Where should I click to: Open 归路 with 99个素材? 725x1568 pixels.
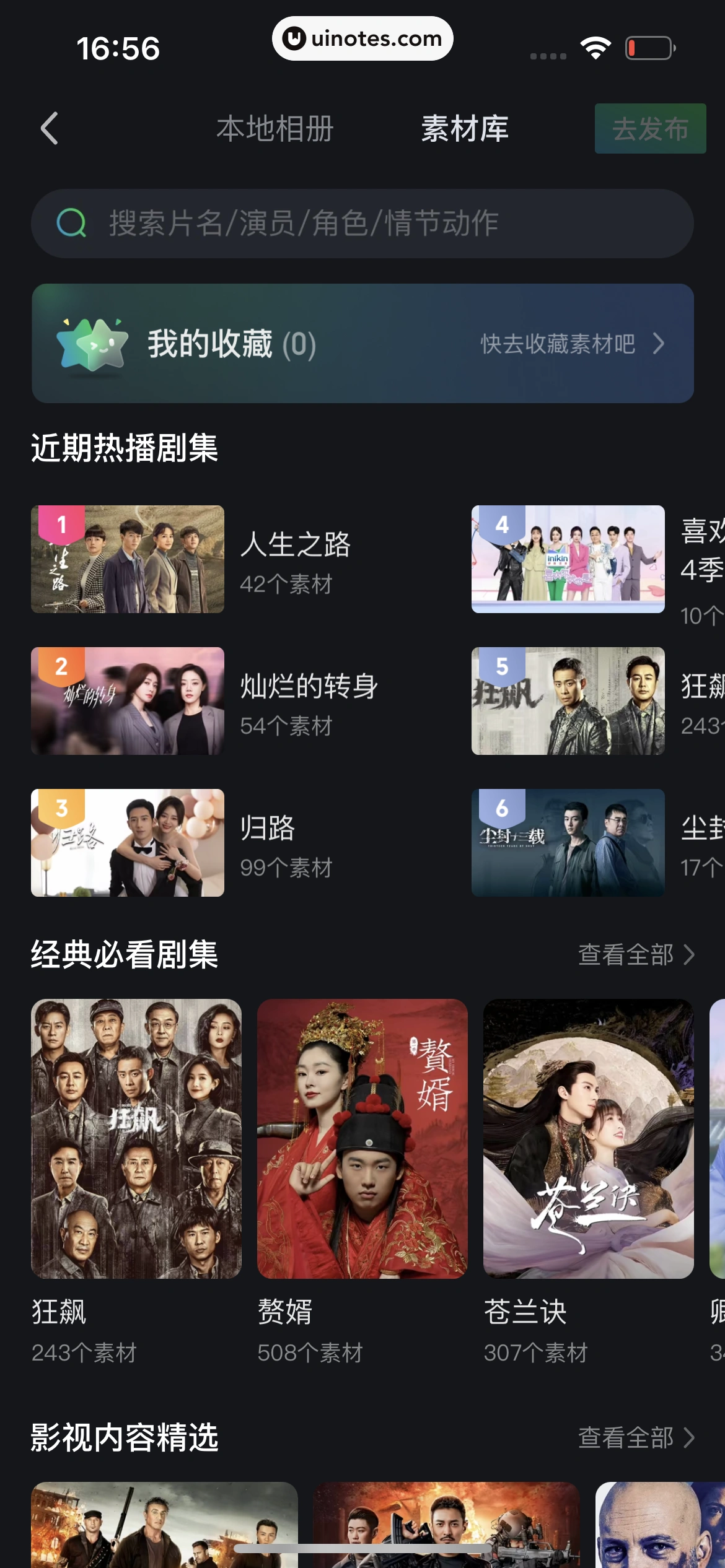pos(128,843)
